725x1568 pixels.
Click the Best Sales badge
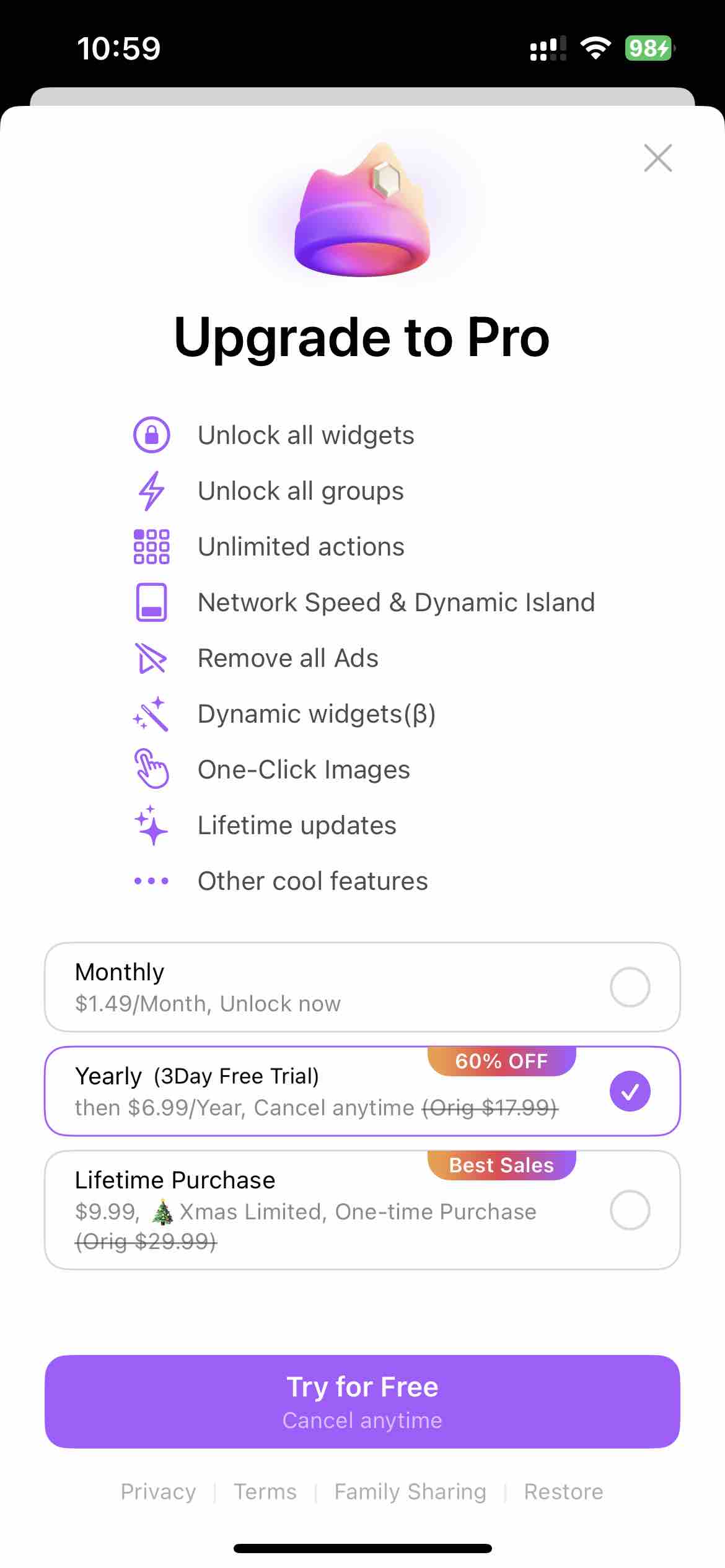501,1165
